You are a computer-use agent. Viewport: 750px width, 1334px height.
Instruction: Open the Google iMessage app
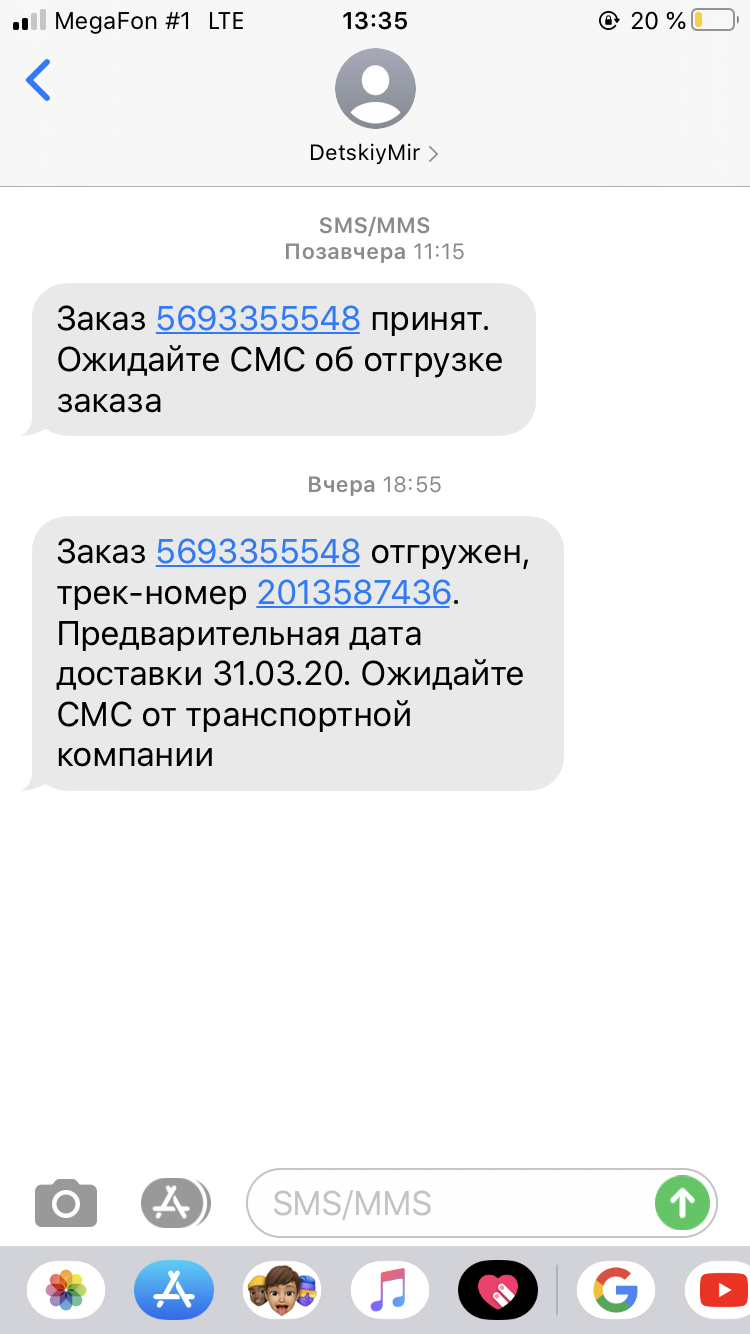pos(616,1290)
